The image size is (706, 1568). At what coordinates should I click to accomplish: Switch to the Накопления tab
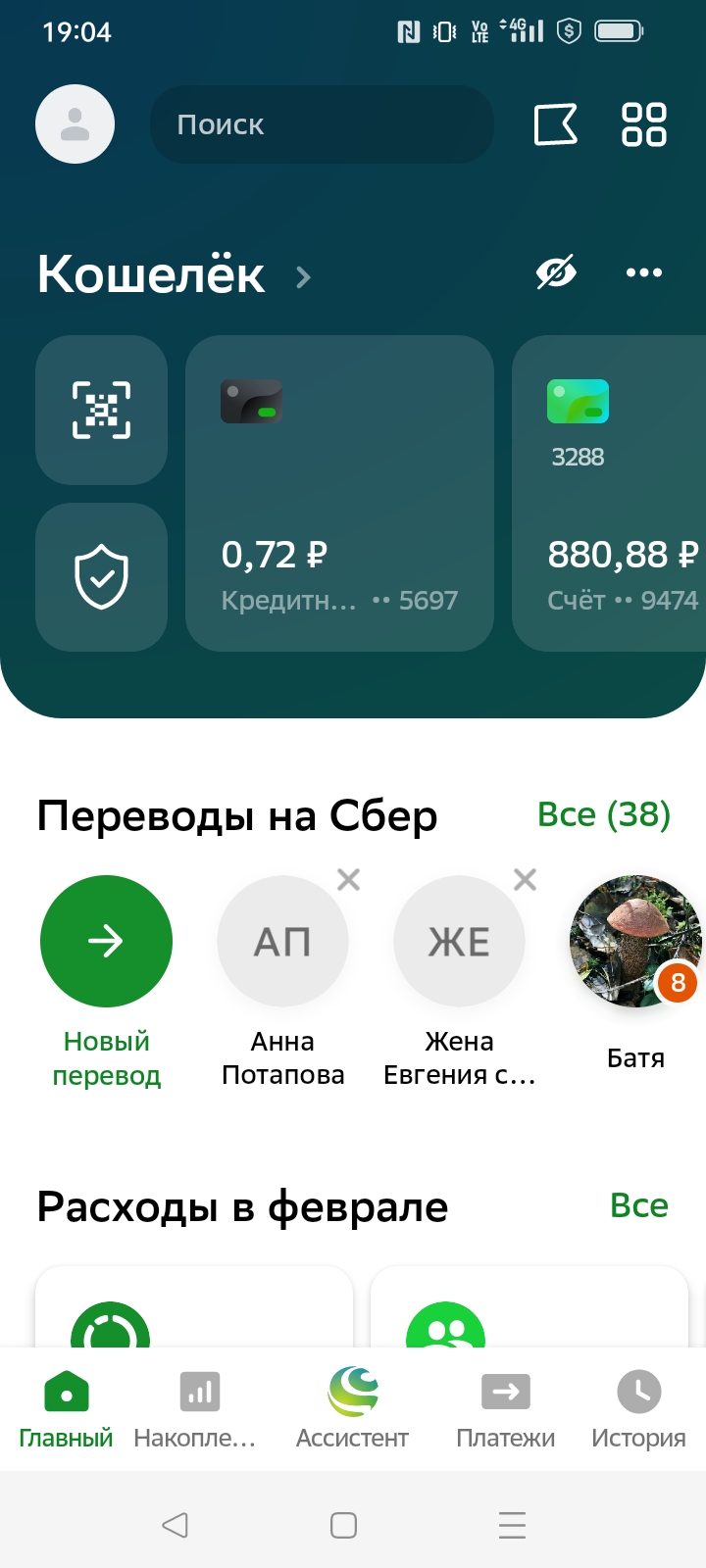(x=195, y=1409)
